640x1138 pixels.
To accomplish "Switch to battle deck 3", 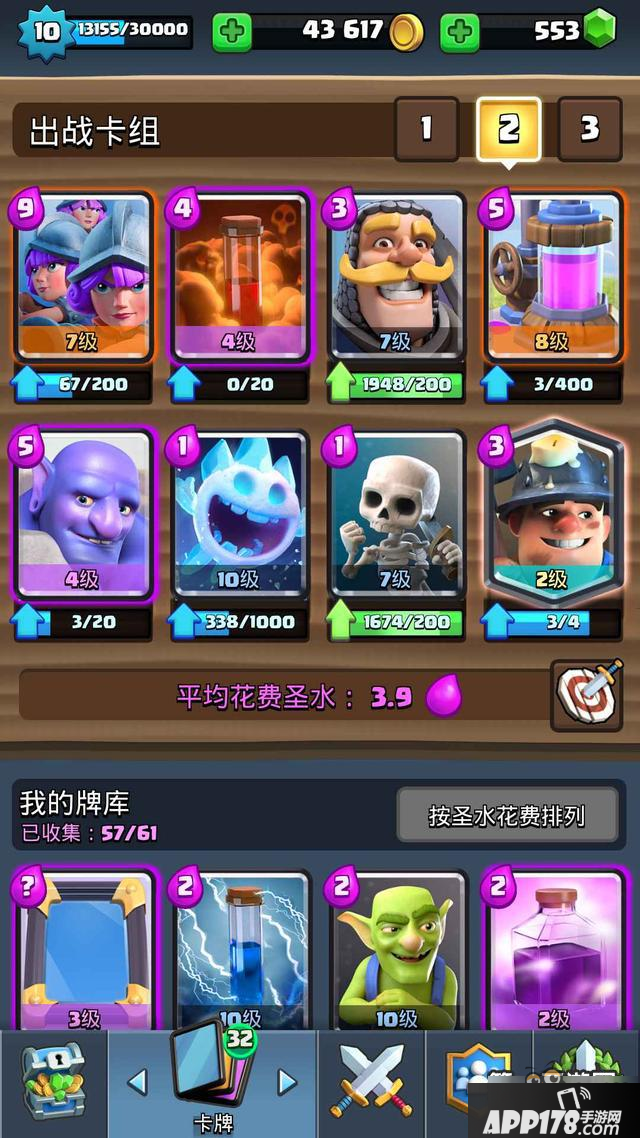I will [589, 129].
